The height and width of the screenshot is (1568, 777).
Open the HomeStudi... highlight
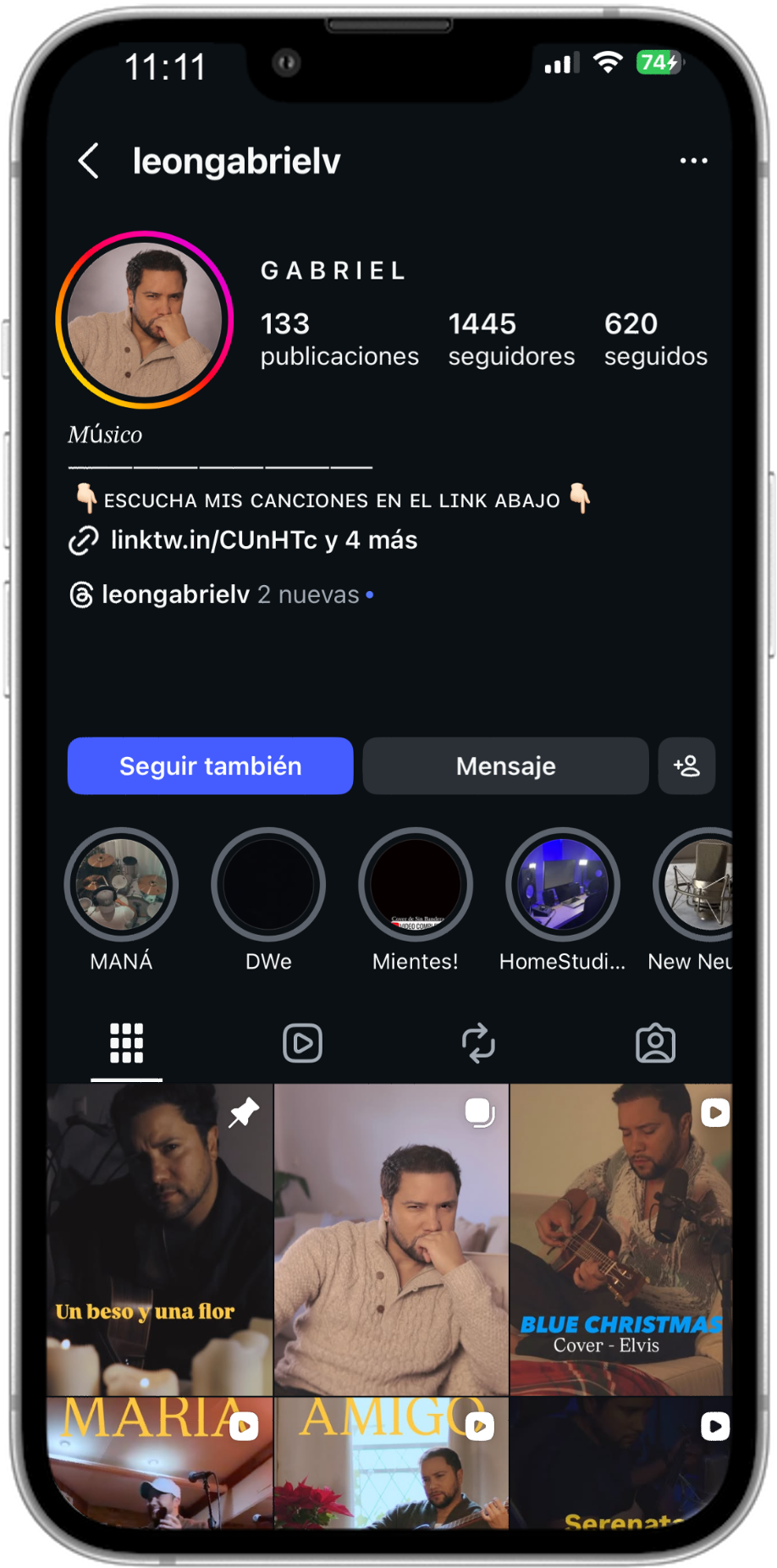(562, 883)
